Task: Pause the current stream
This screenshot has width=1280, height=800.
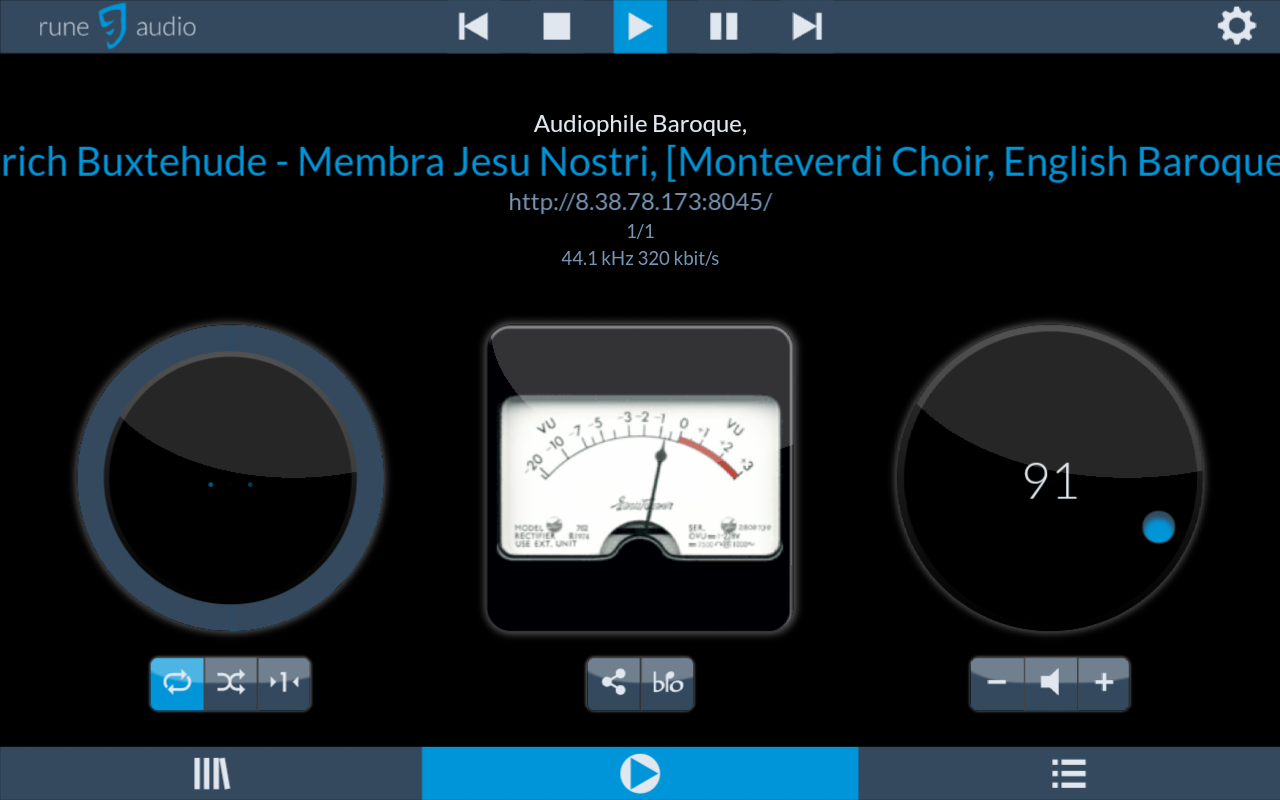Action: [x=723, y=27]
